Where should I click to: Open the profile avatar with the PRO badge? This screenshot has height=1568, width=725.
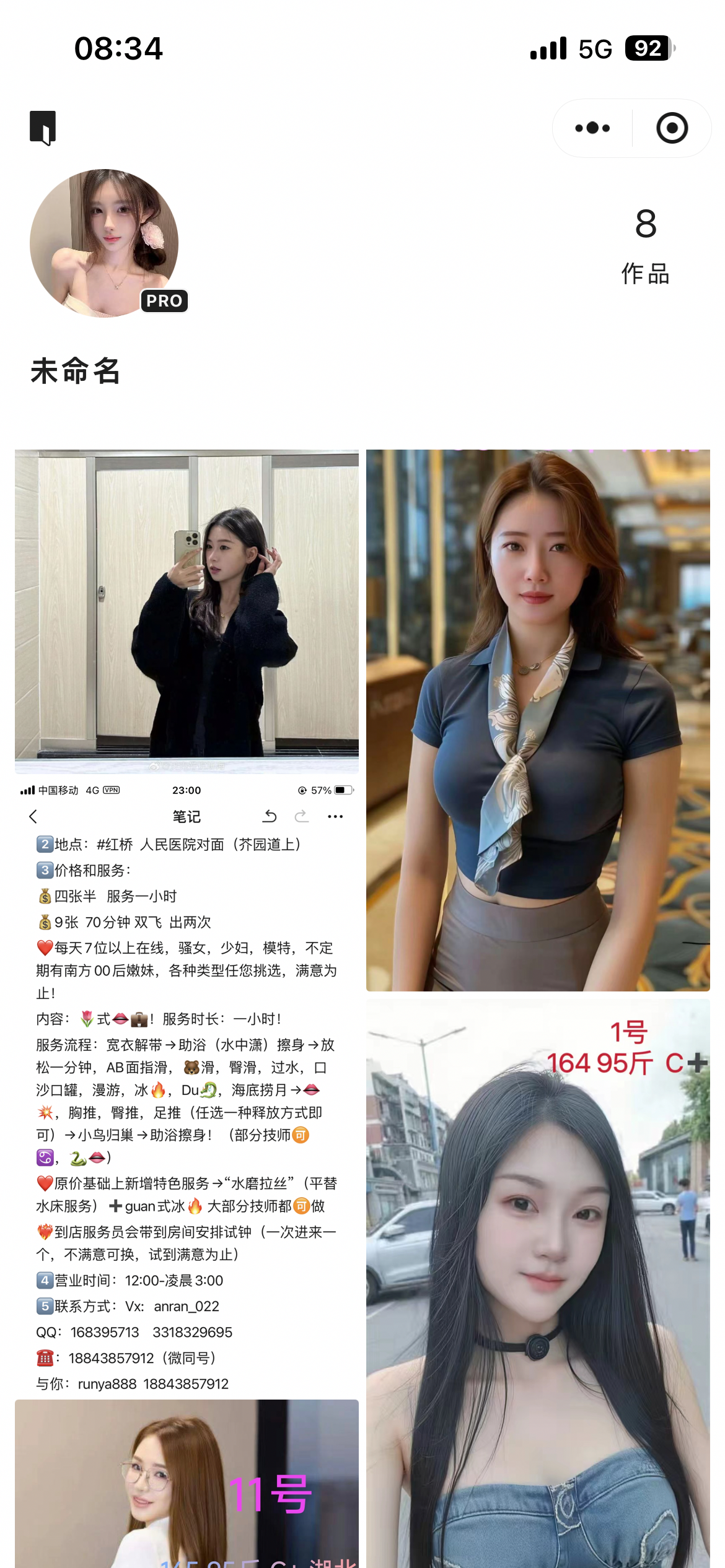104,243
